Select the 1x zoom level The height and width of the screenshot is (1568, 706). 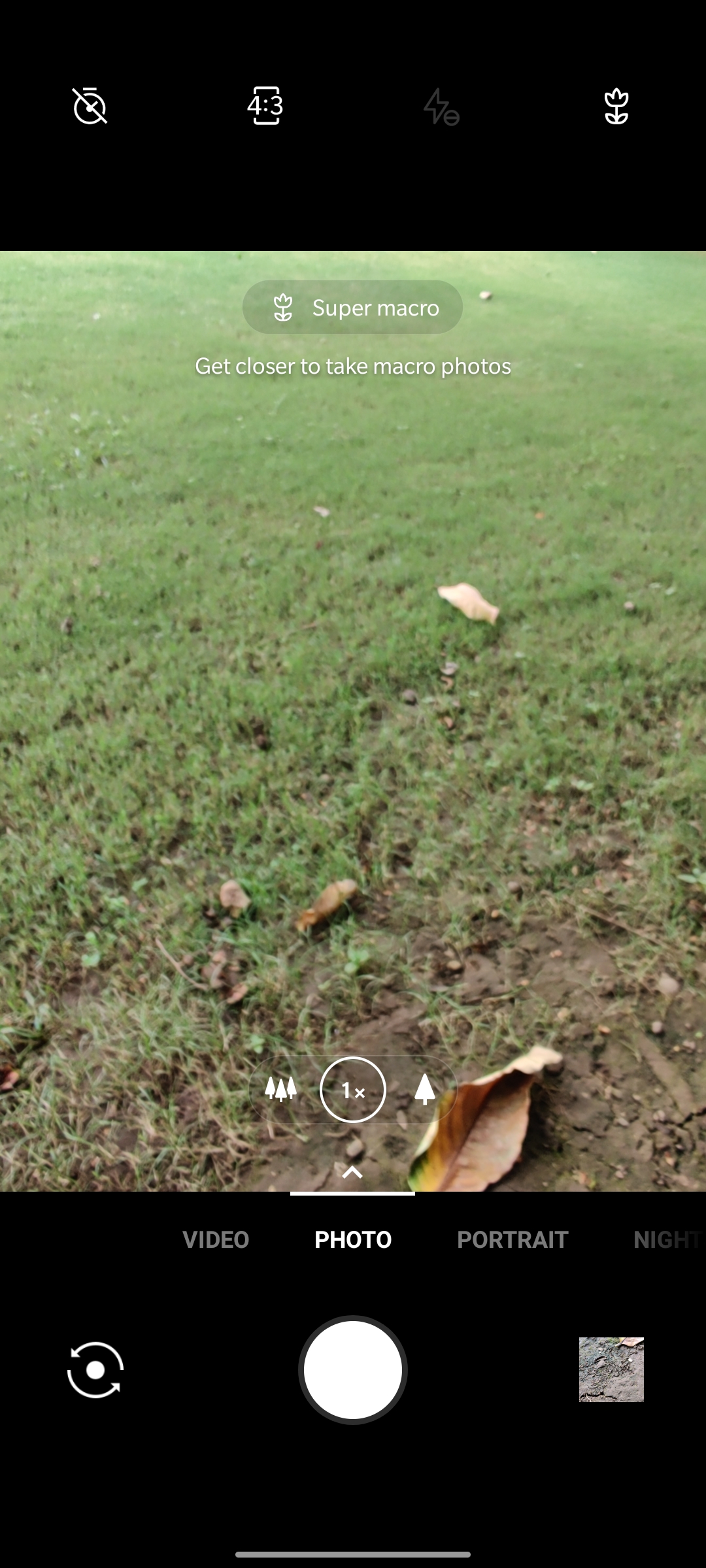(353, 1090)
